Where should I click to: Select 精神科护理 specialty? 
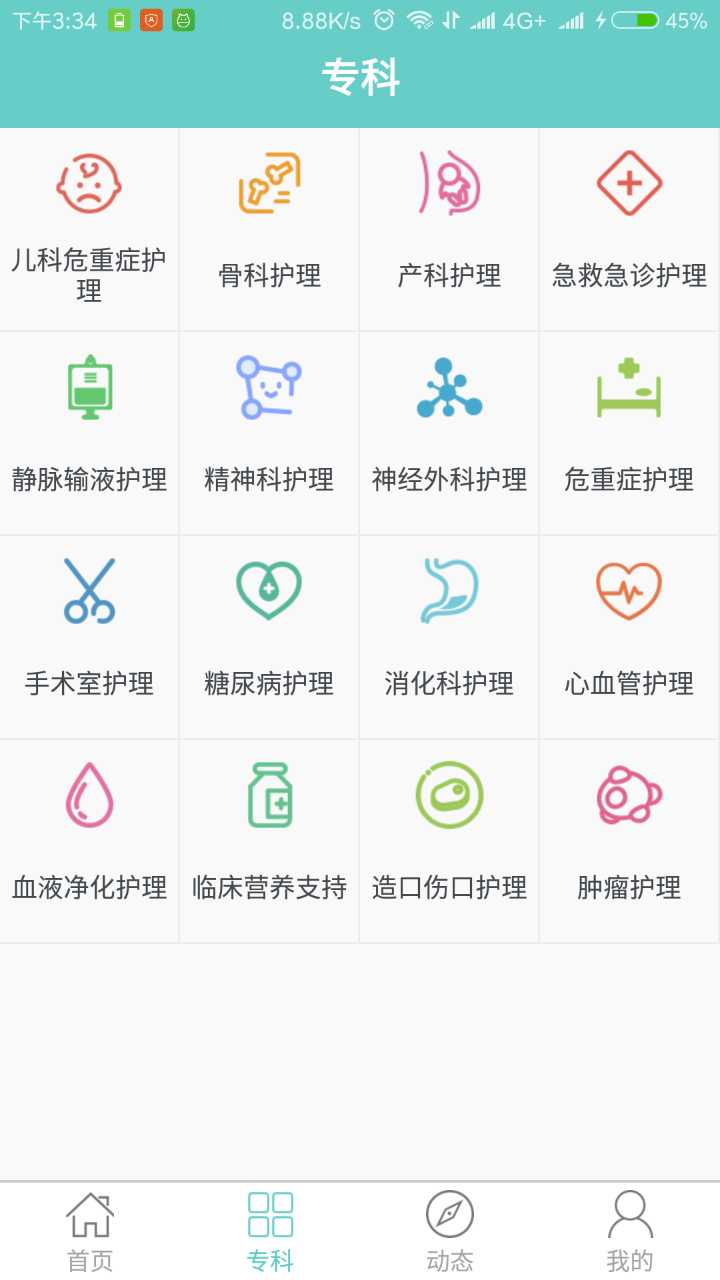[x=269, y=433]
